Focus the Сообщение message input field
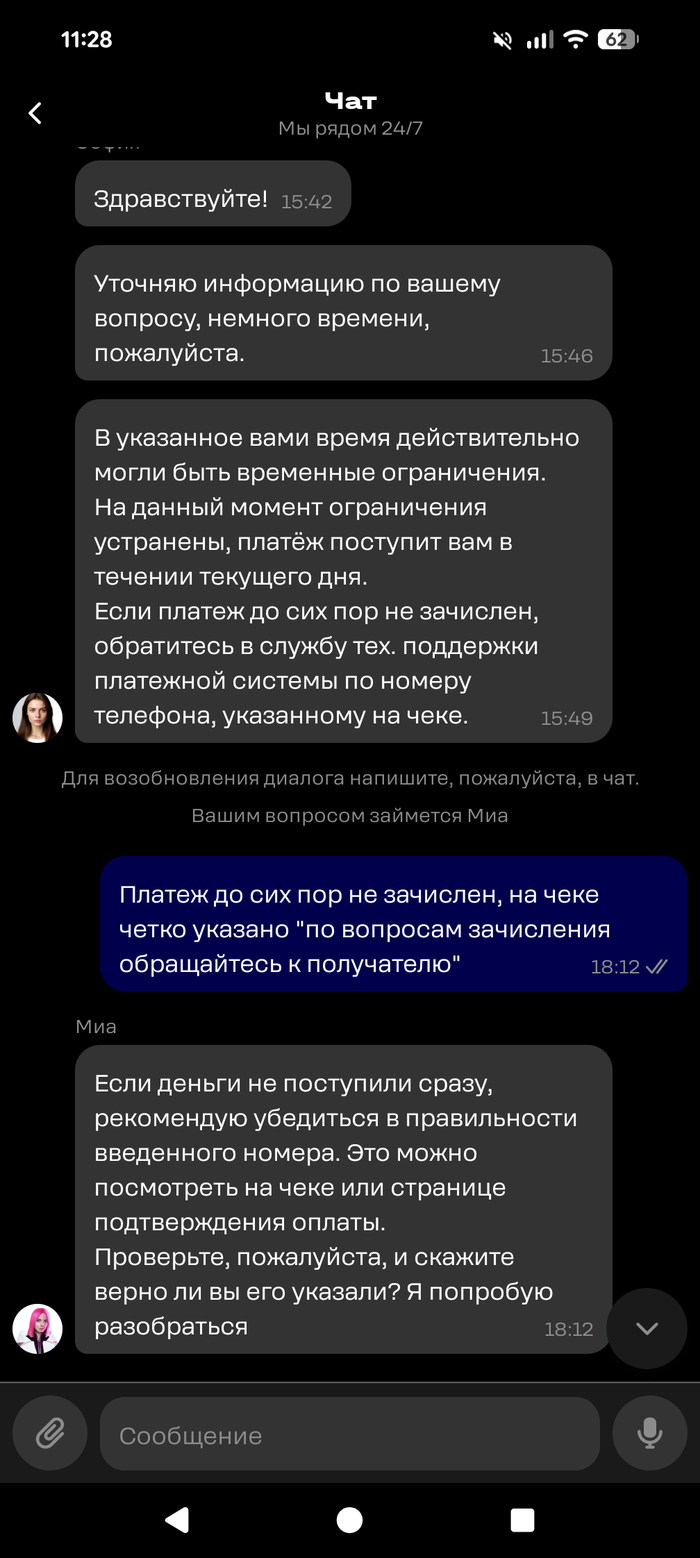The height and width of the screenshot is (1558, 700). [350, 1434]
